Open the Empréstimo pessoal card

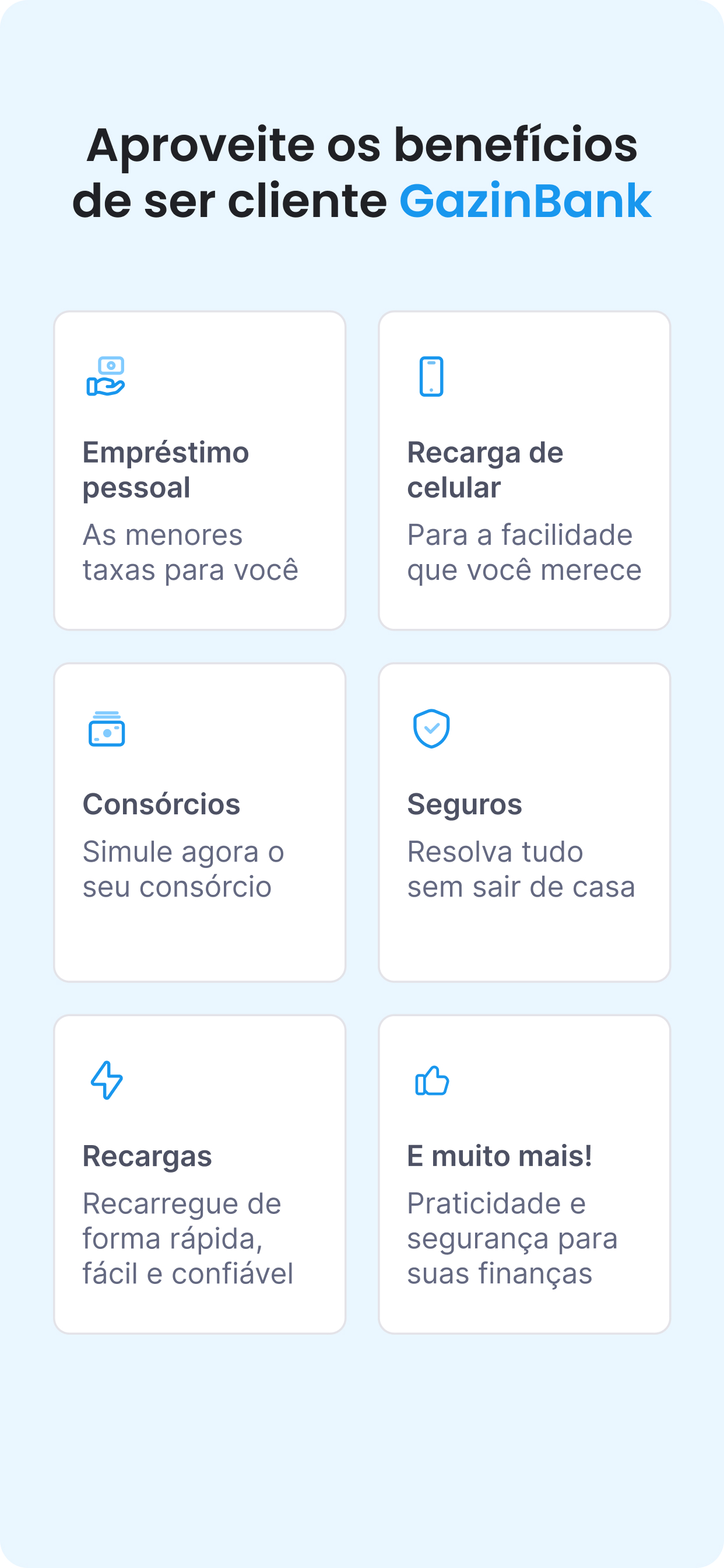click(x=199, y=471)
